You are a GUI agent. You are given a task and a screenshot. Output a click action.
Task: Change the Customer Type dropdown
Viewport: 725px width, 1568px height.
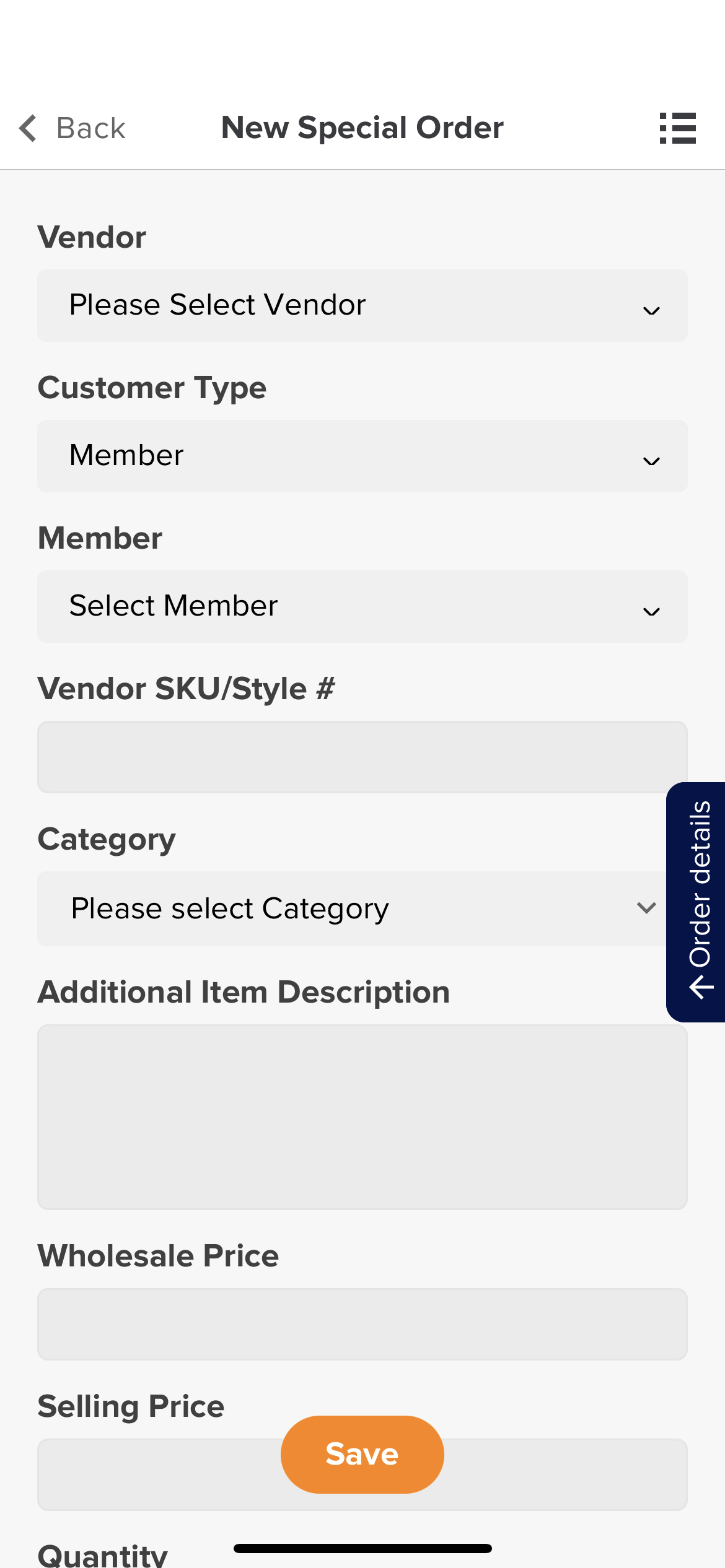tap(362, 456)
